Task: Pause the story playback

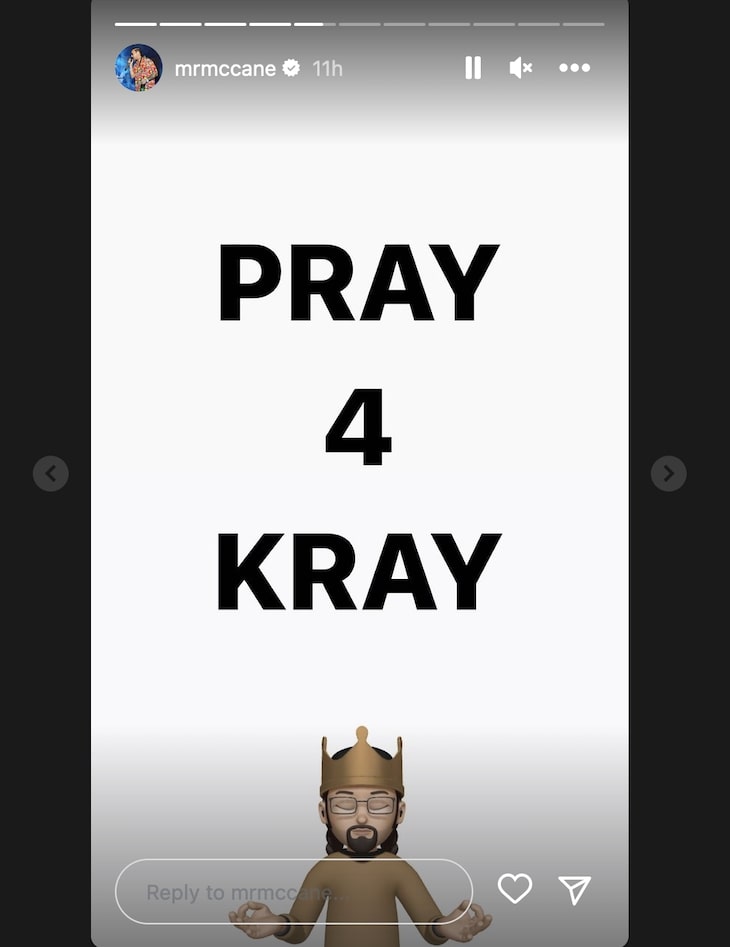Action: pos(473,68)
